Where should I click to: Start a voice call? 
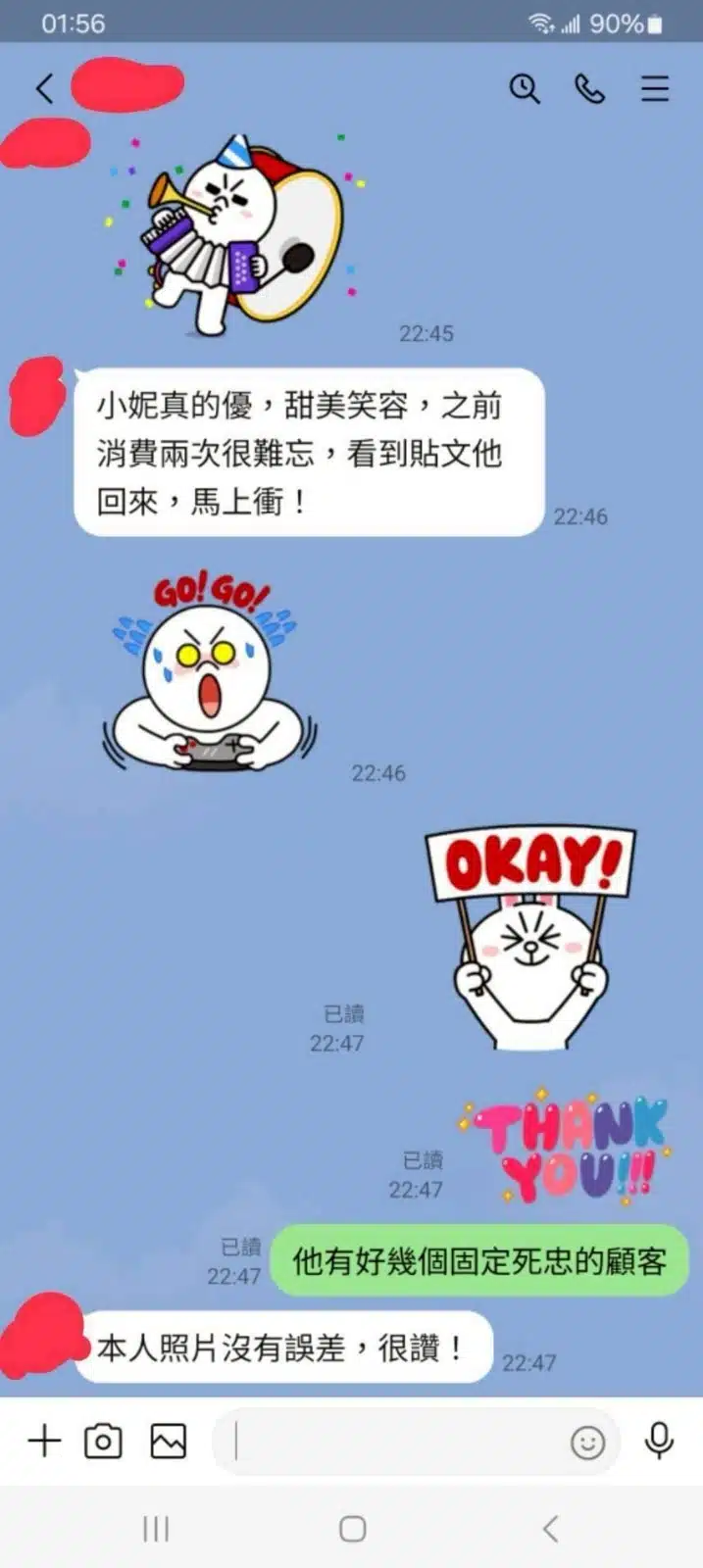[x=589, y=89]
